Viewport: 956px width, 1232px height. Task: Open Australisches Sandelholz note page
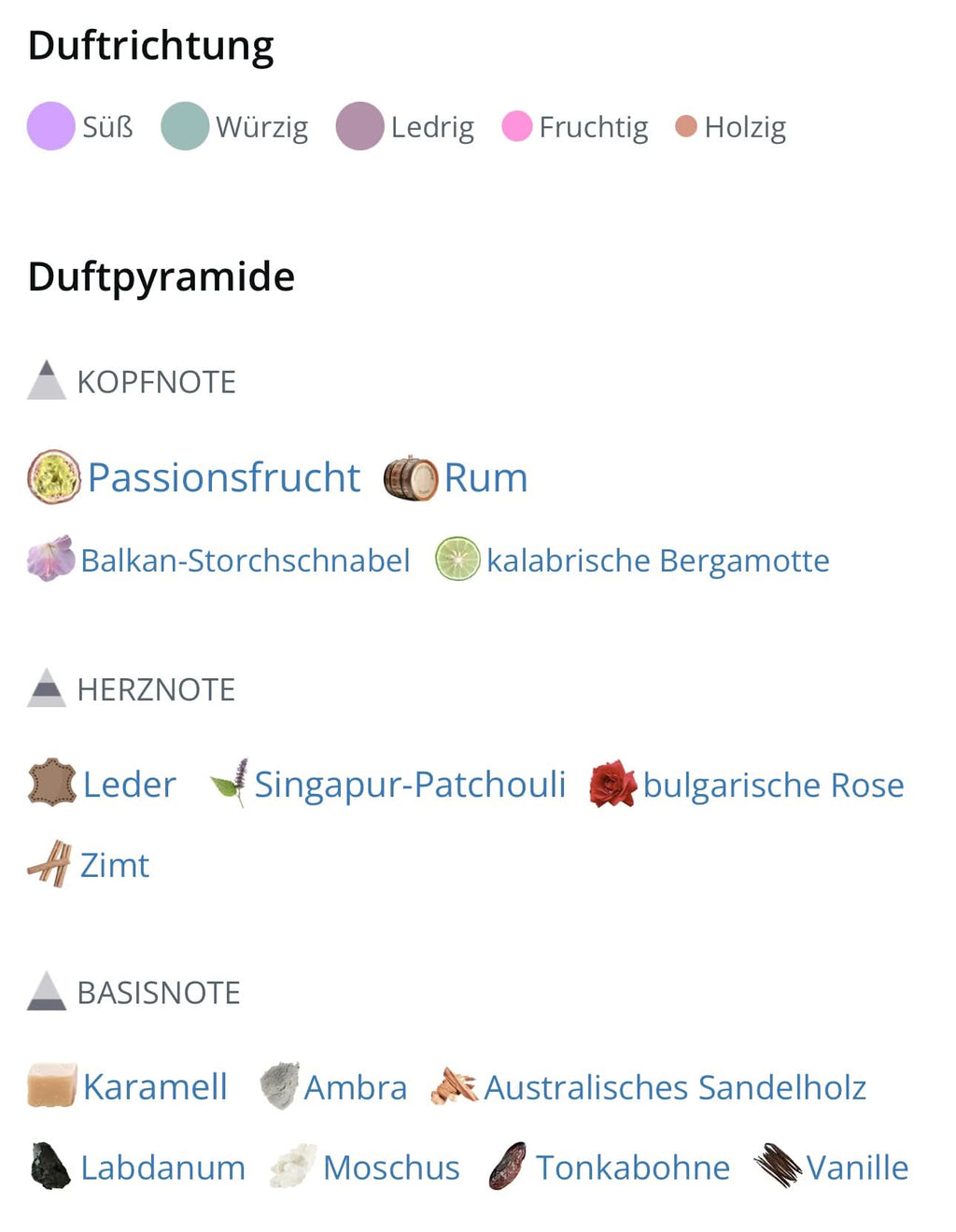(674, 1087)
